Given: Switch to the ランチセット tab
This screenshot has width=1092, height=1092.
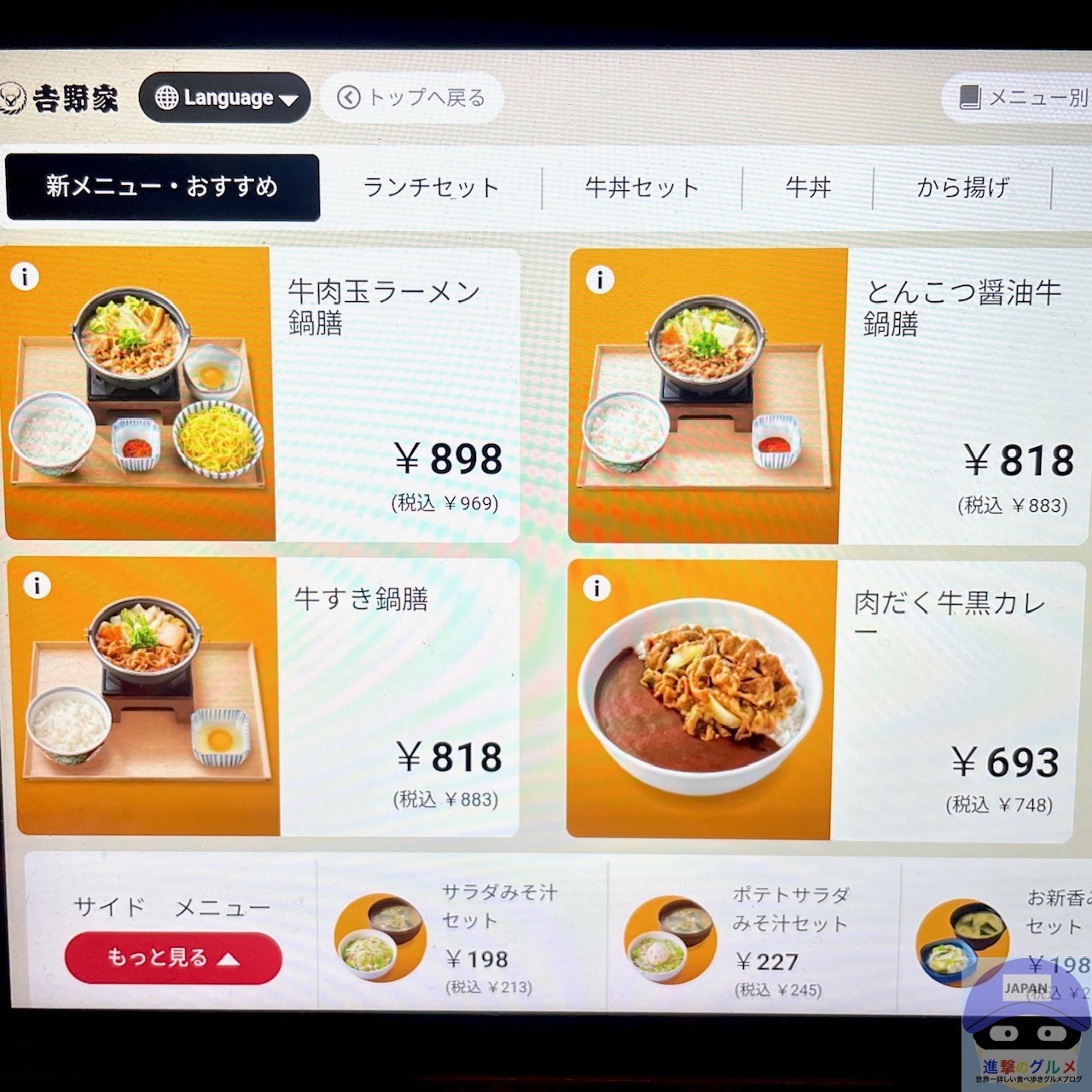Looking at the screenshot, I should pyautogui.click(x=431, y=188).
